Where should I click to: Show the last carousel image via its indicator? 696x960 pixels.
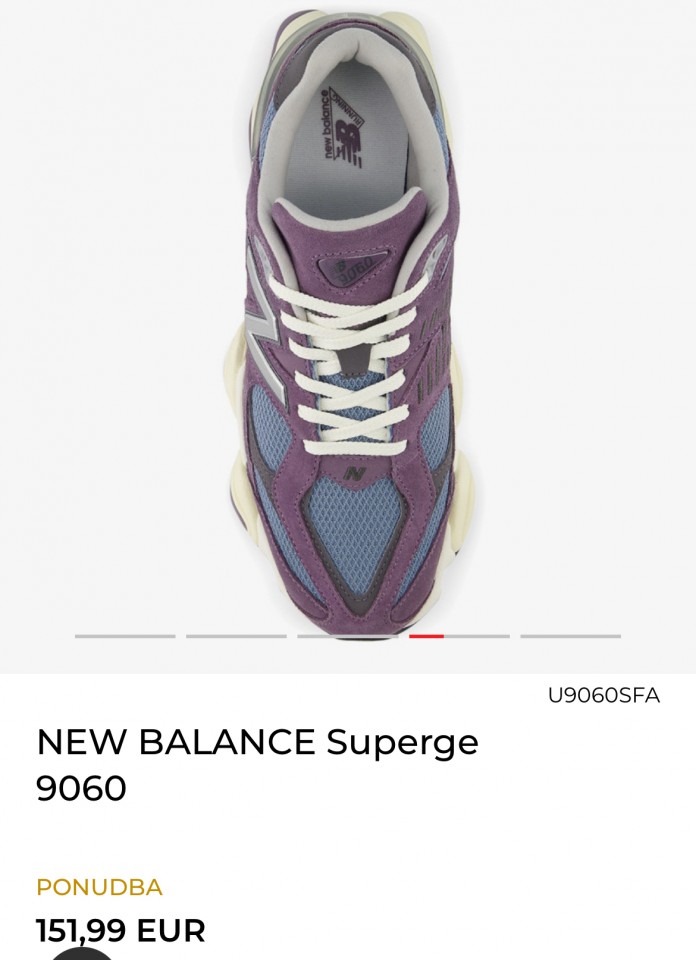(x=570, y=636)
